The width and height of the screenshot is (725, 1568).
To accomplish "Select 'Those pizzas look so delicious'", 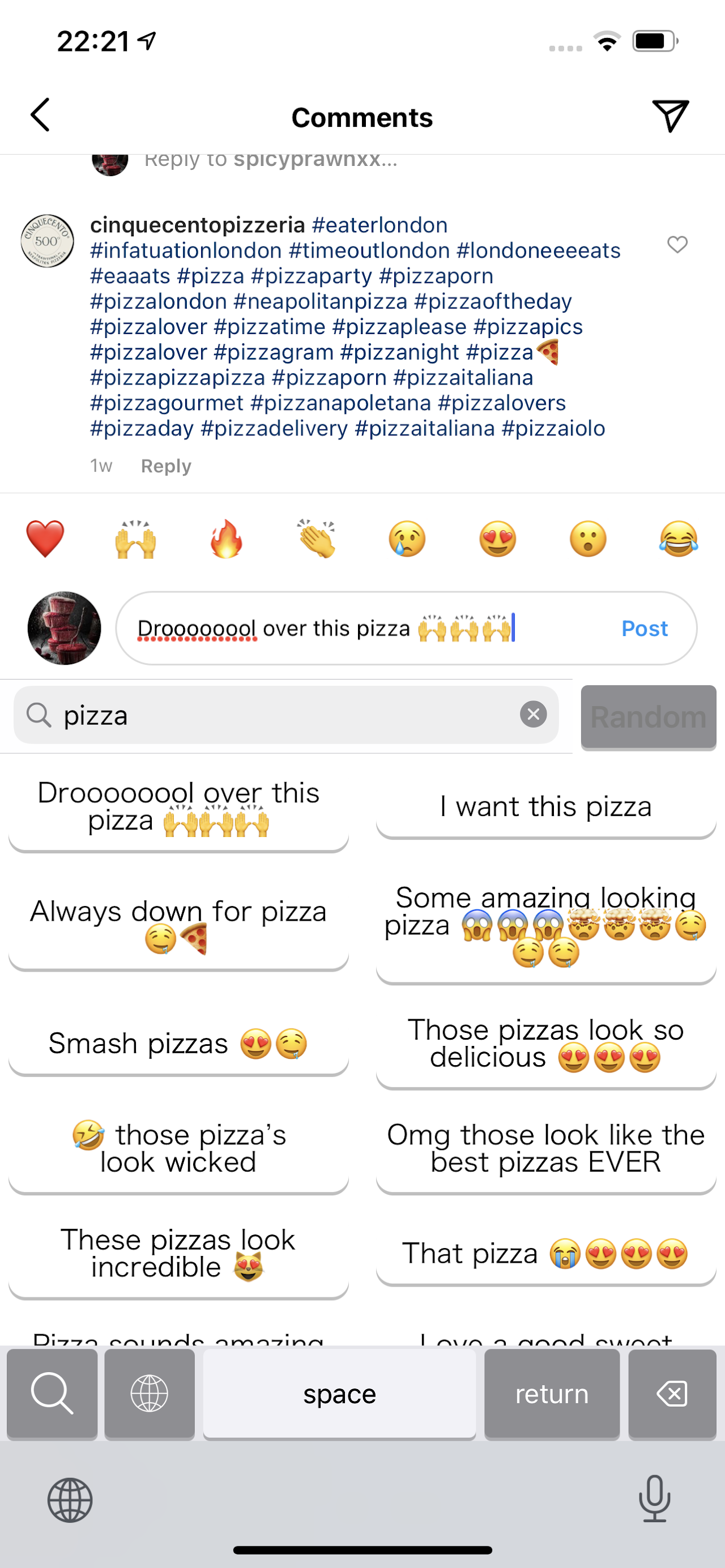I will point(545,1044).
